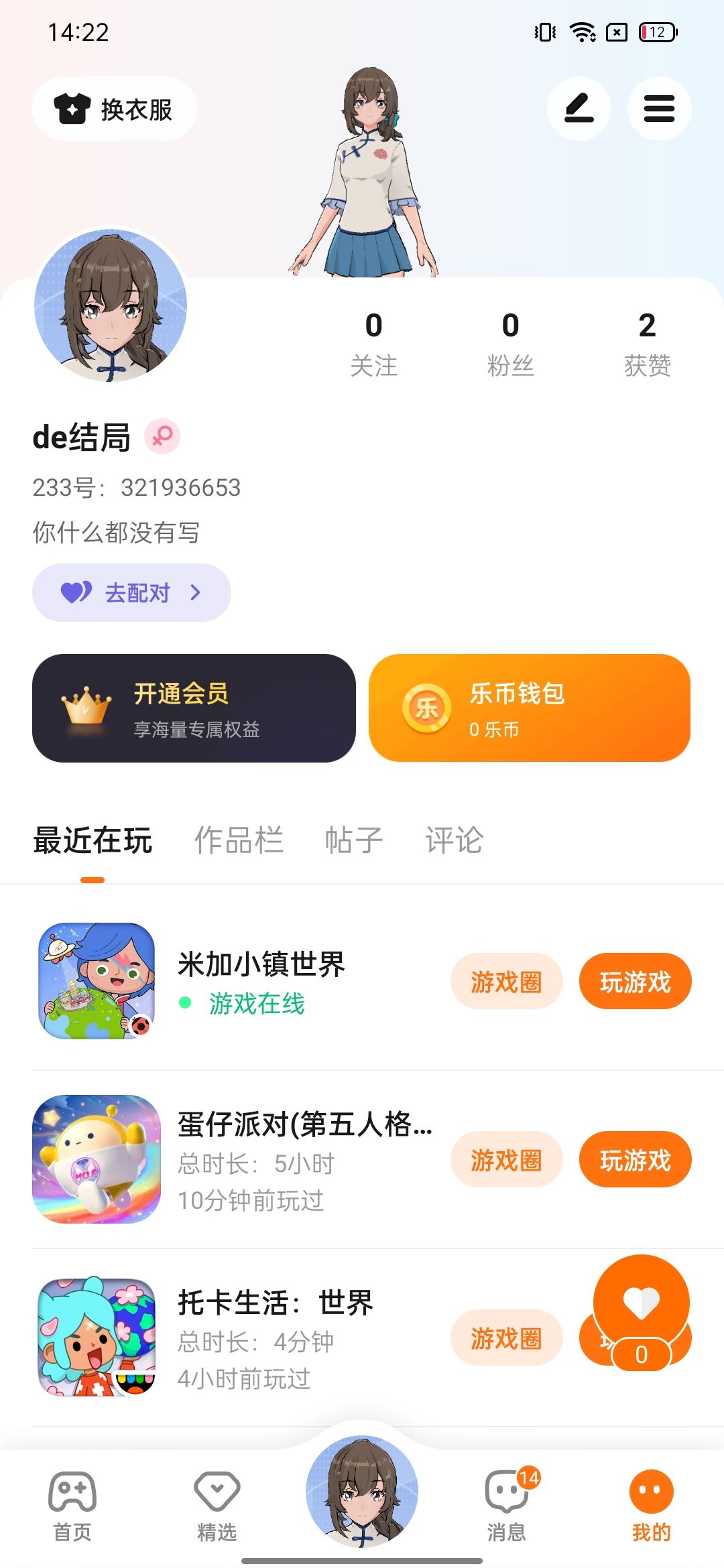Open the hamburger menu
The image size is (724, 1568).
tap(659, 109)
